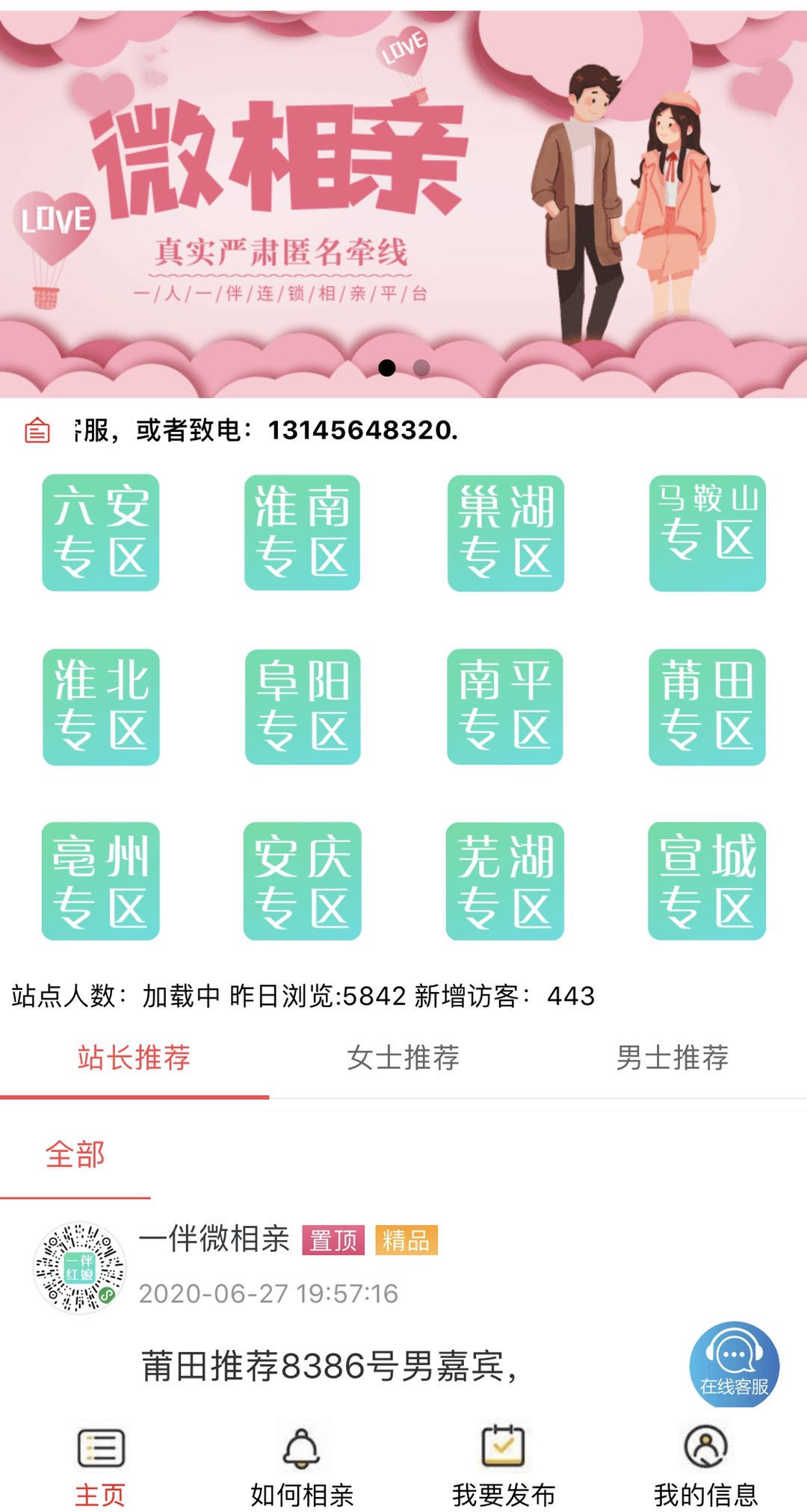Switch to the 男士推荐 tab
This screenshot has width=807, height=1512.
(x=672, y=1058)
